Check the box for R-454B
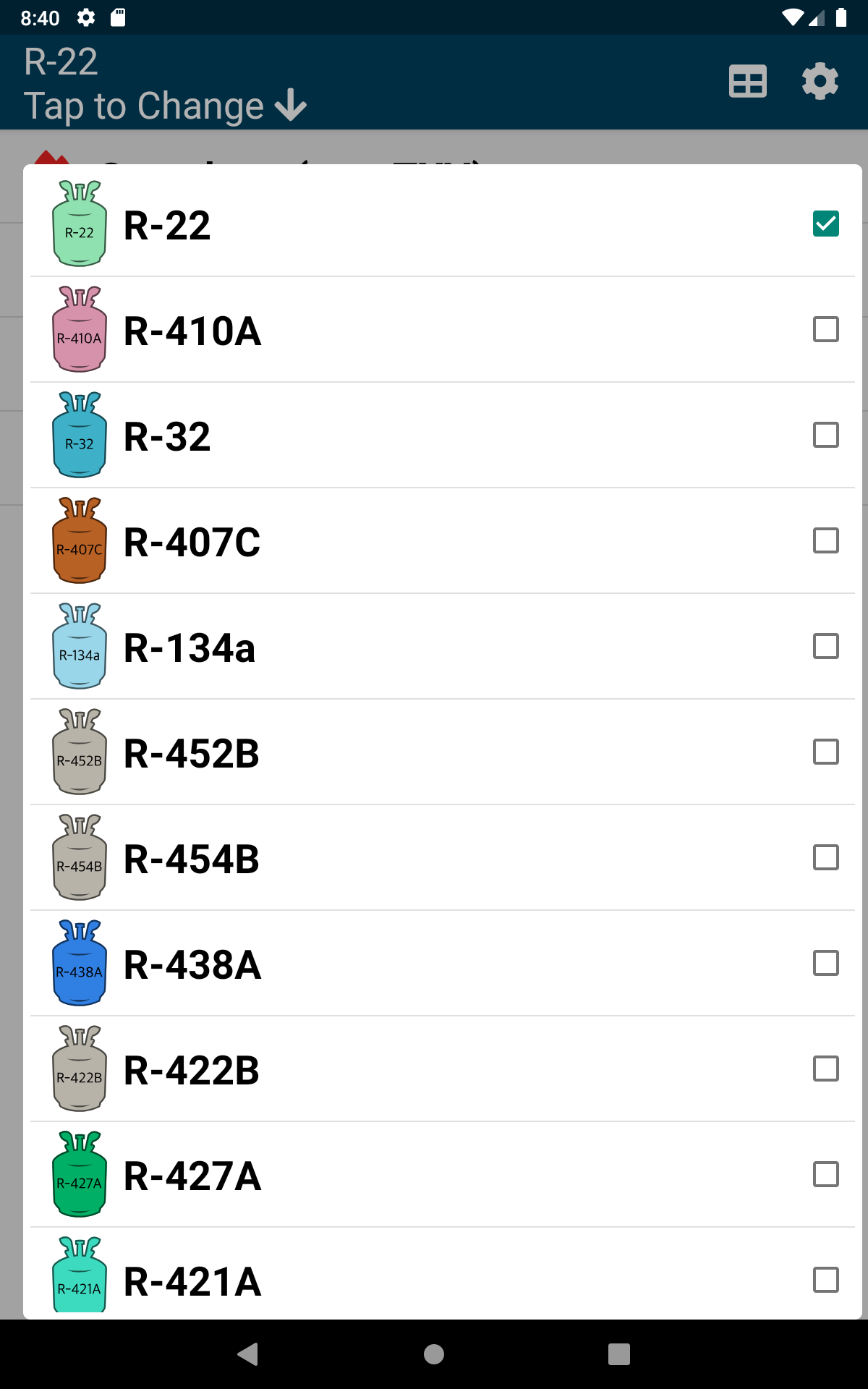This screenshot has width=868, height=1389. click(825, 857)
